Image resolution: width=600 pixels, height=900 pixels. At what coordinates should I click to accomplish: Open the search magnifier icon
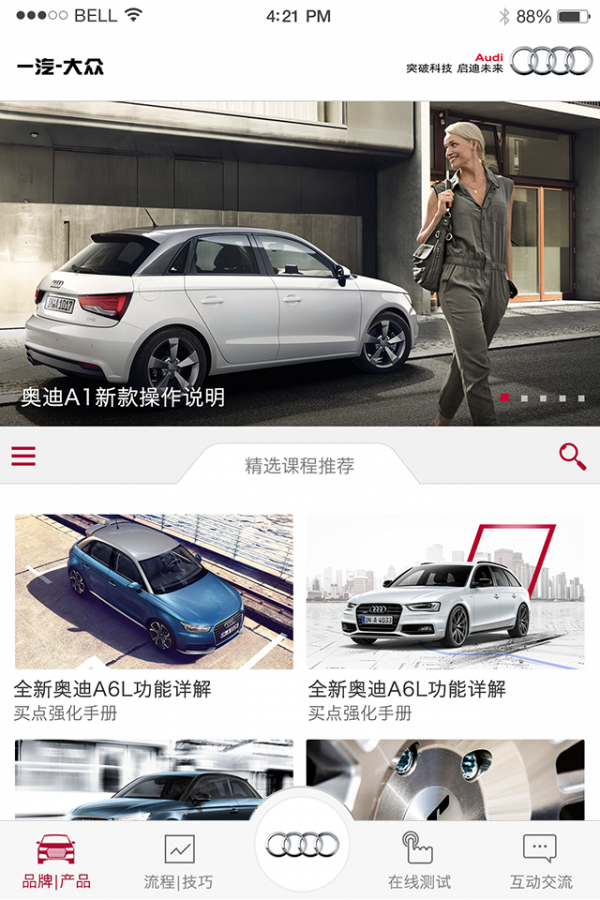(572, 456)
